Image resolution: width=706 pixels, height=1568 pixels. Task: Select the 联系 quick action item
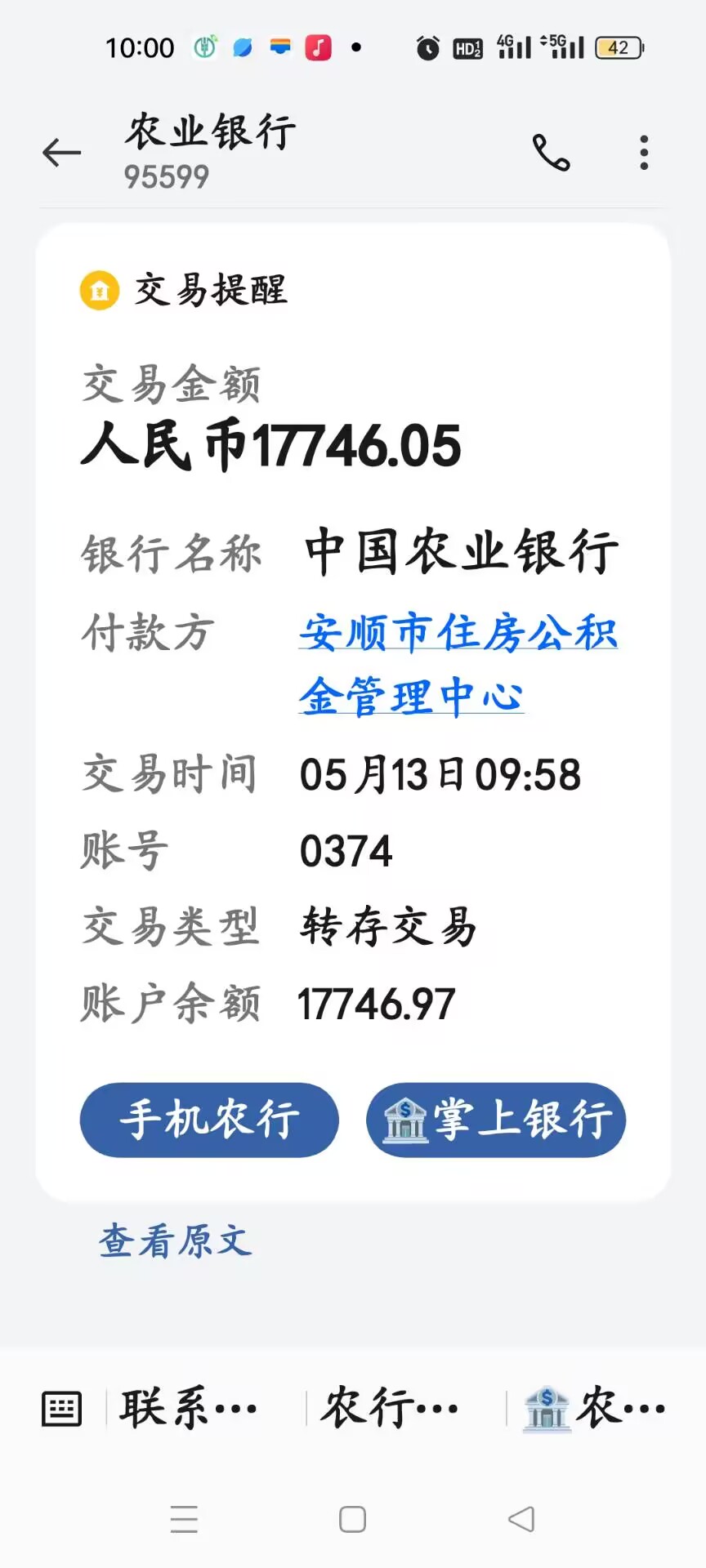[186, 1407]
